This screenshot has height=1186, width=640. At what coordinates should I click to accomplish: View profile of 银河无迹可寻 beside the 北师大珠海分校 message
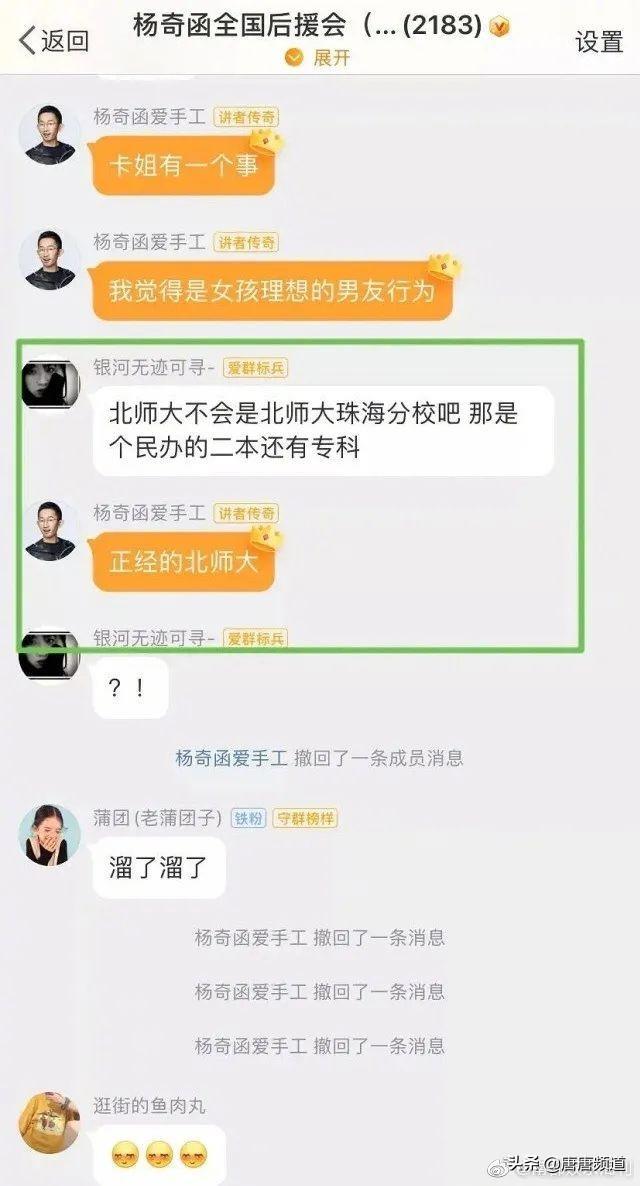pos(50,384)
